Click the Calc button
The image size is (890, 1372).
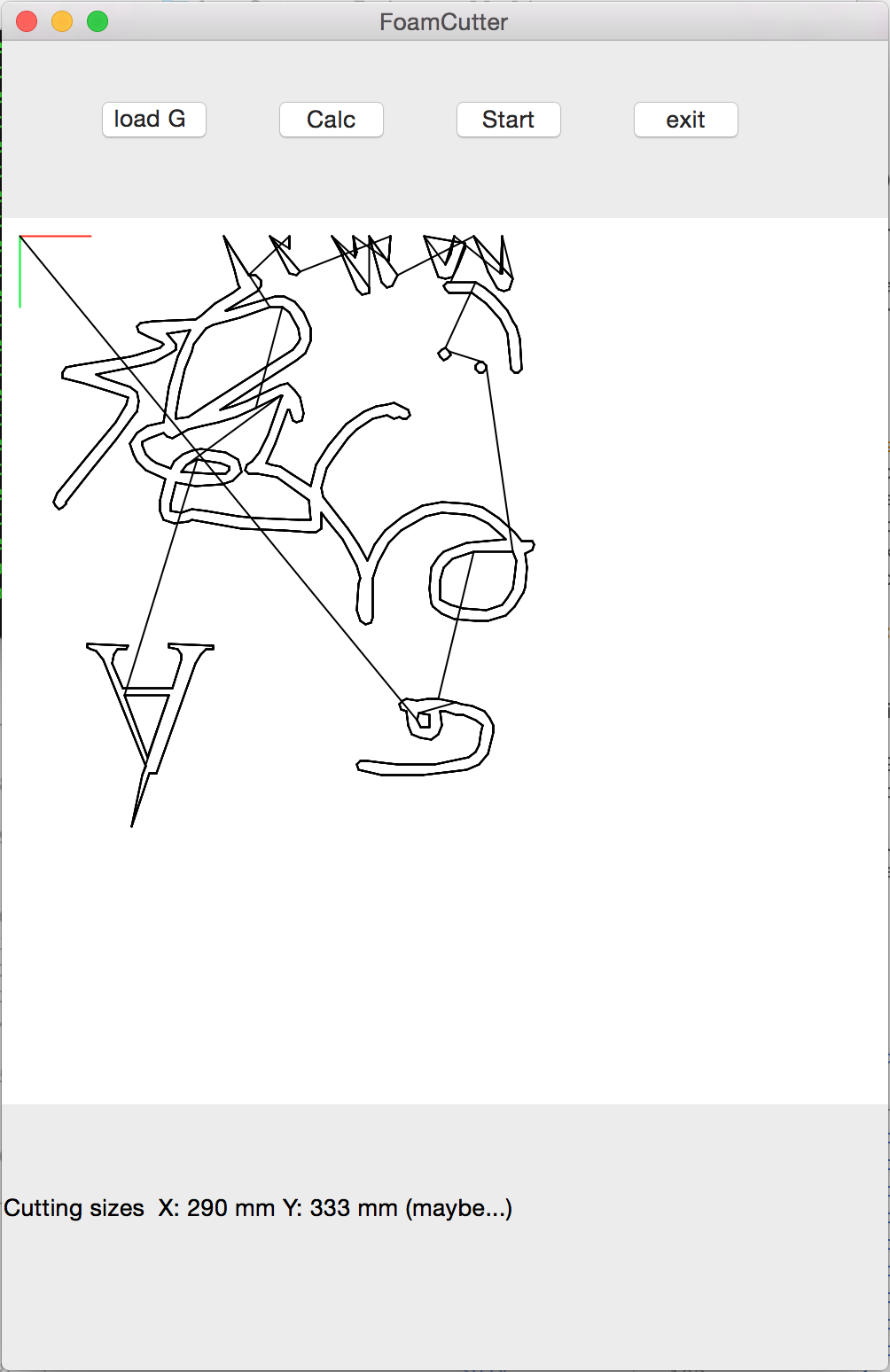pos(331,120)
